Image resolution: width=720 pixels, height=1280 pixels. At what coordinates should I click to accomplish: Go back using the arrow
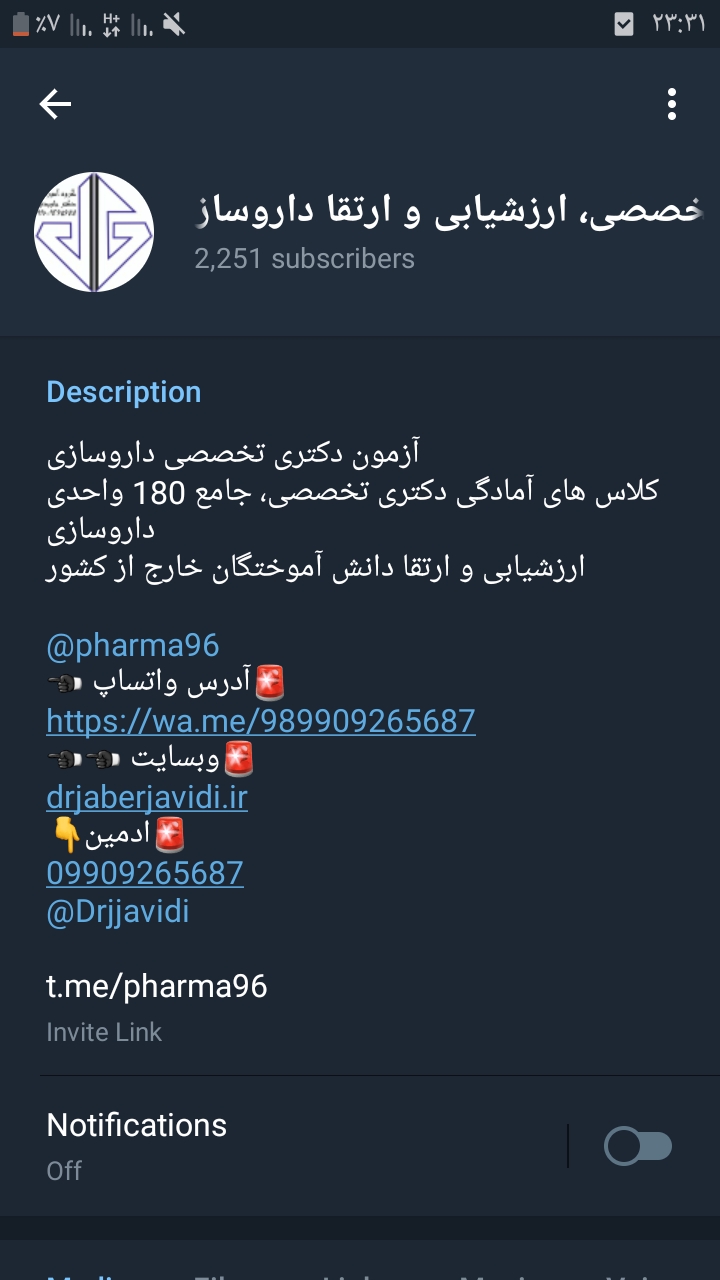coord(55,104)
